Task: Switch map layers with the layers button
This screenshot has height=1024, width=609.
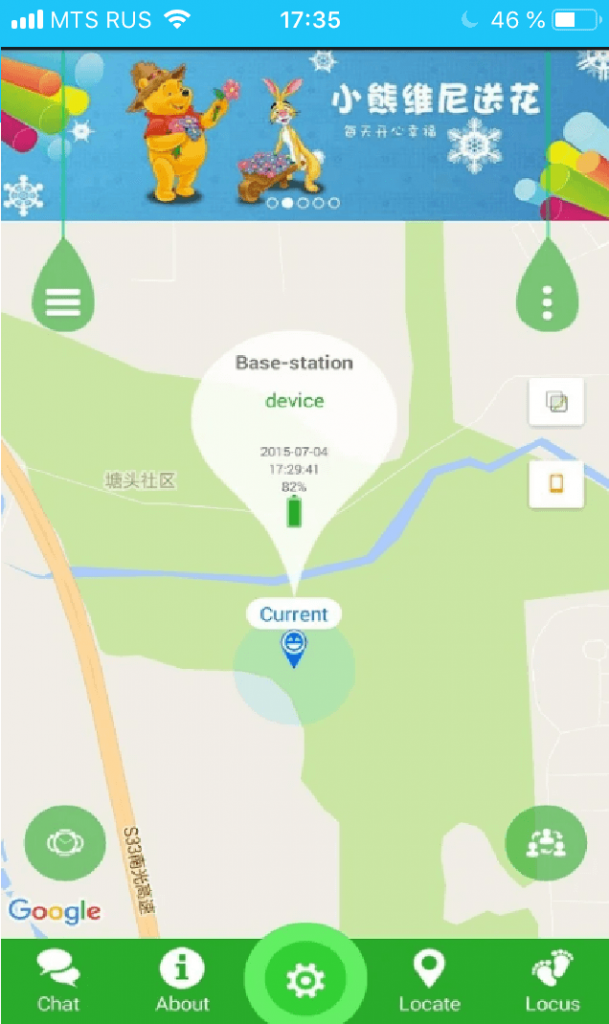Action: click(x=556, y=402)
